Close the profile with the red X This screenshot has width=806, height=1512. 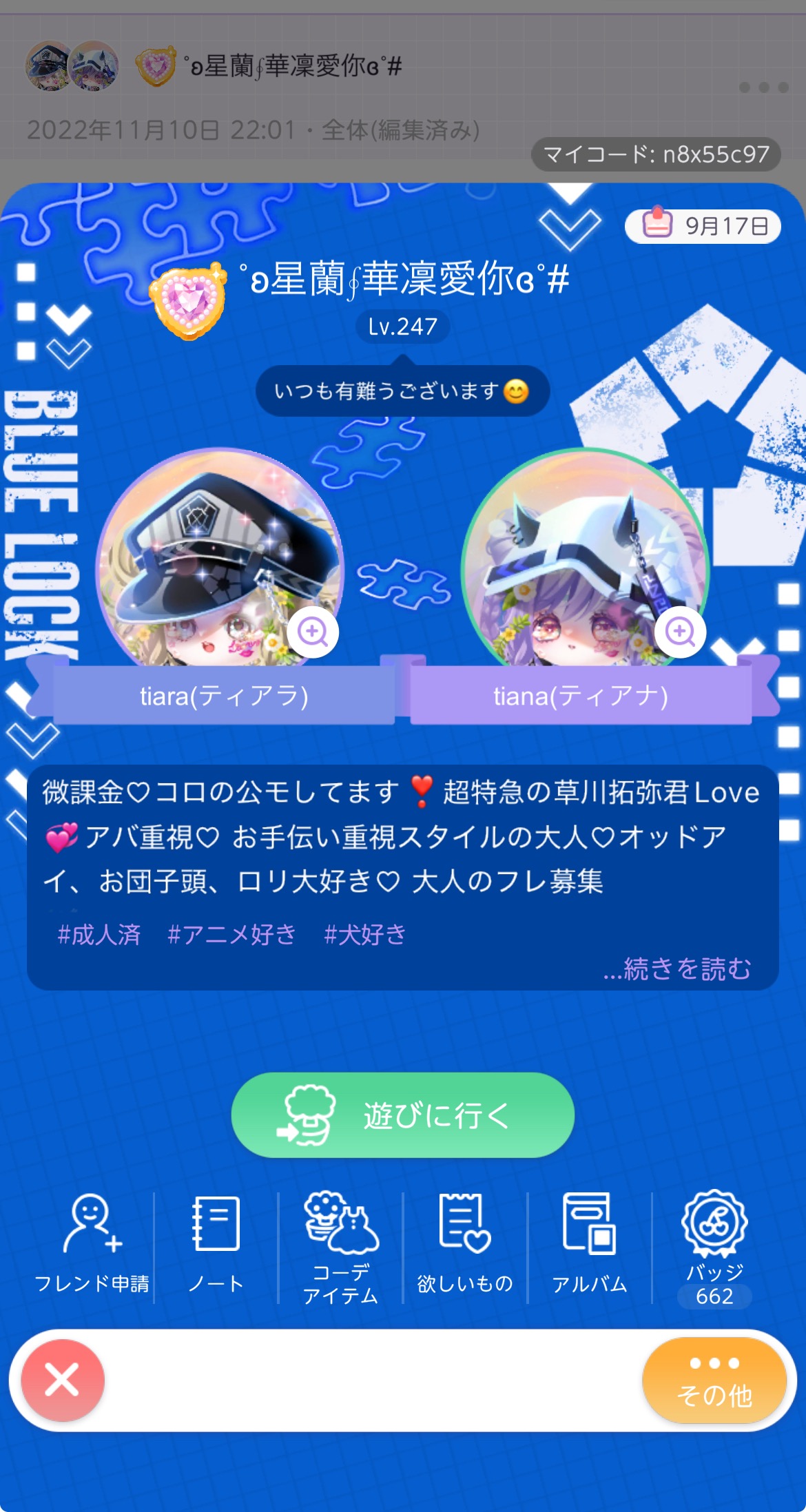63,1380
